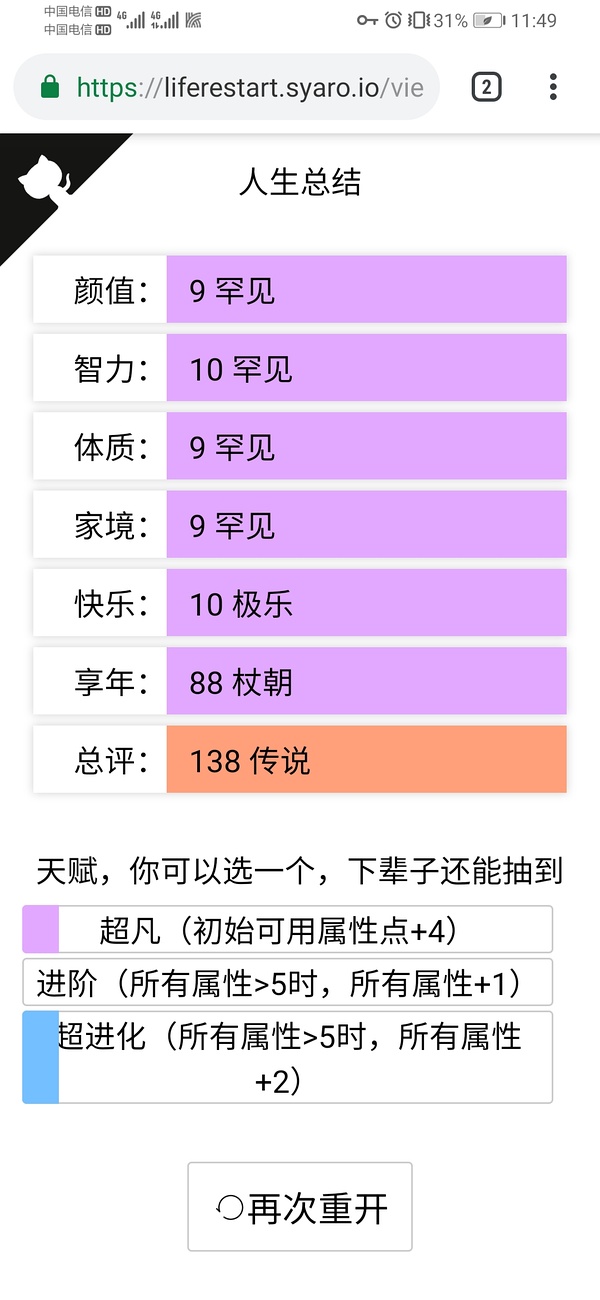Open the GitHub corner cat icon

point(42,182)
